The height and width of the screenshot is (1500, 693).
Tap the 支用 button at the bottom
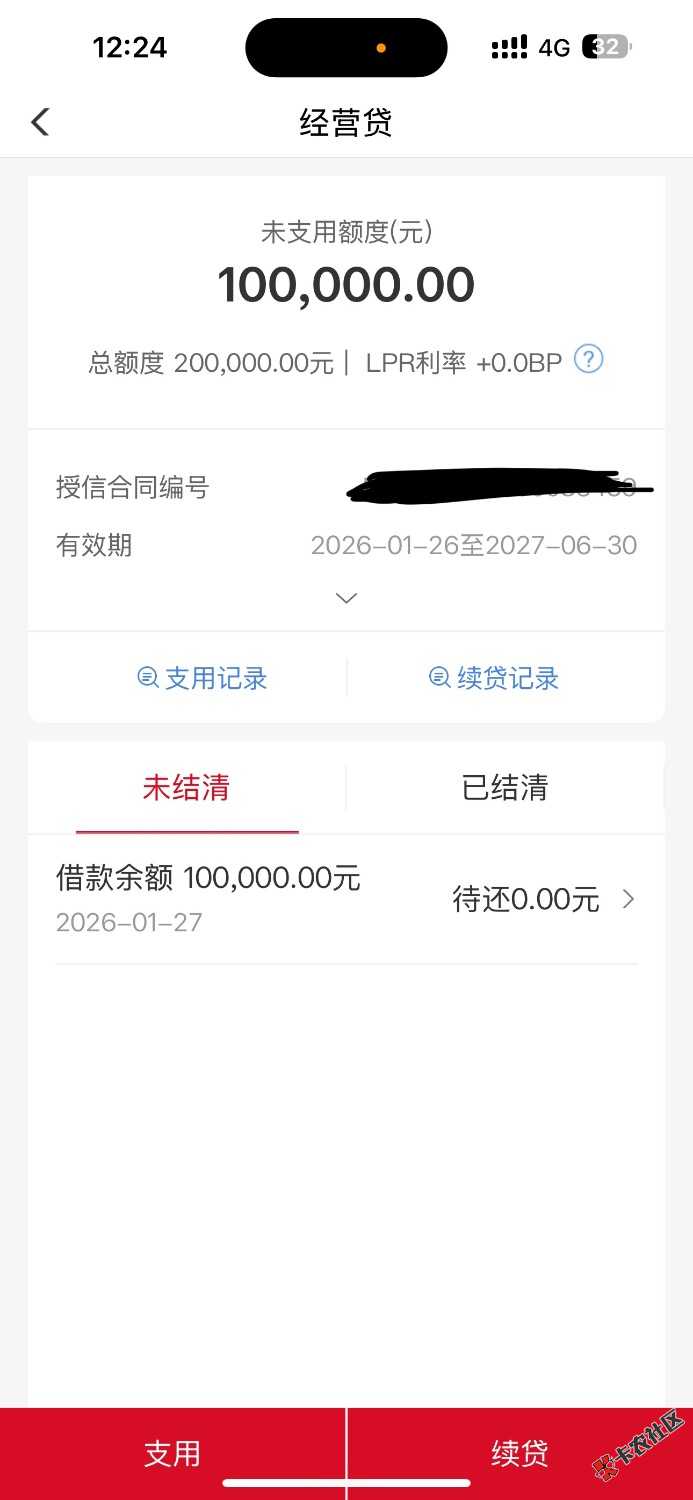173,1452
